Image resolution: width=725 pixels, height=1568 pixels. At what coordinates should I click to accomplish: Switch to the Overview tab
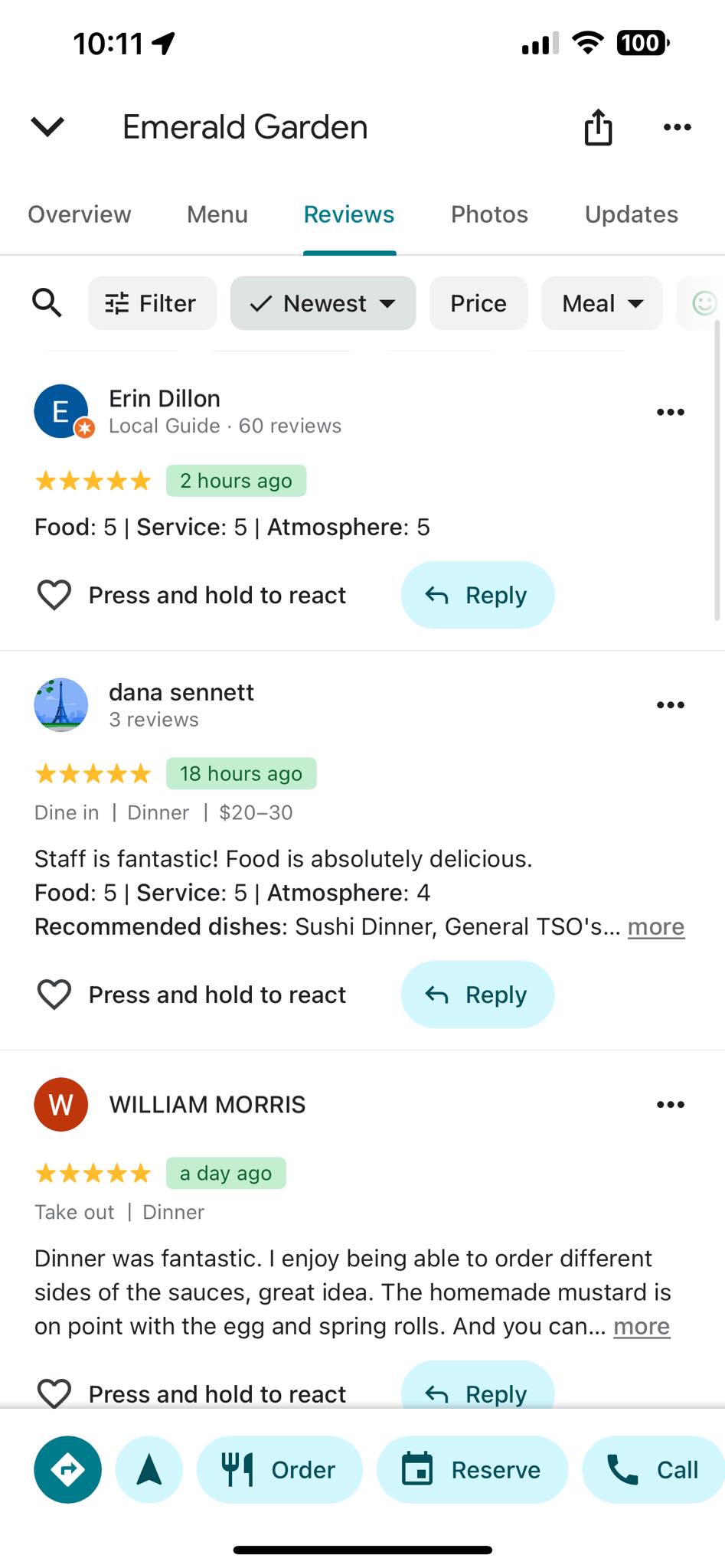80,214
